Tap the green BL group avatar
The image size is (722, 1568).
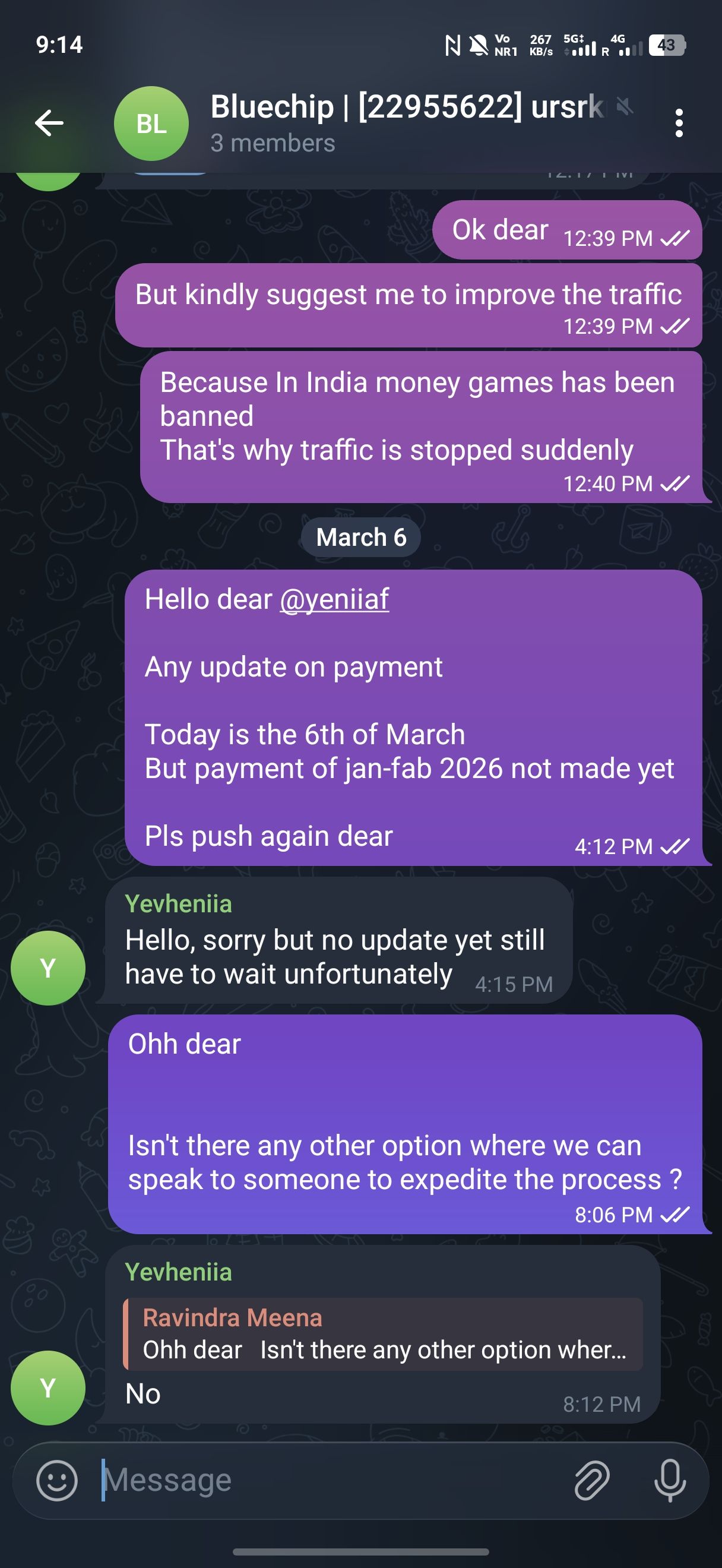coord(151,123)
